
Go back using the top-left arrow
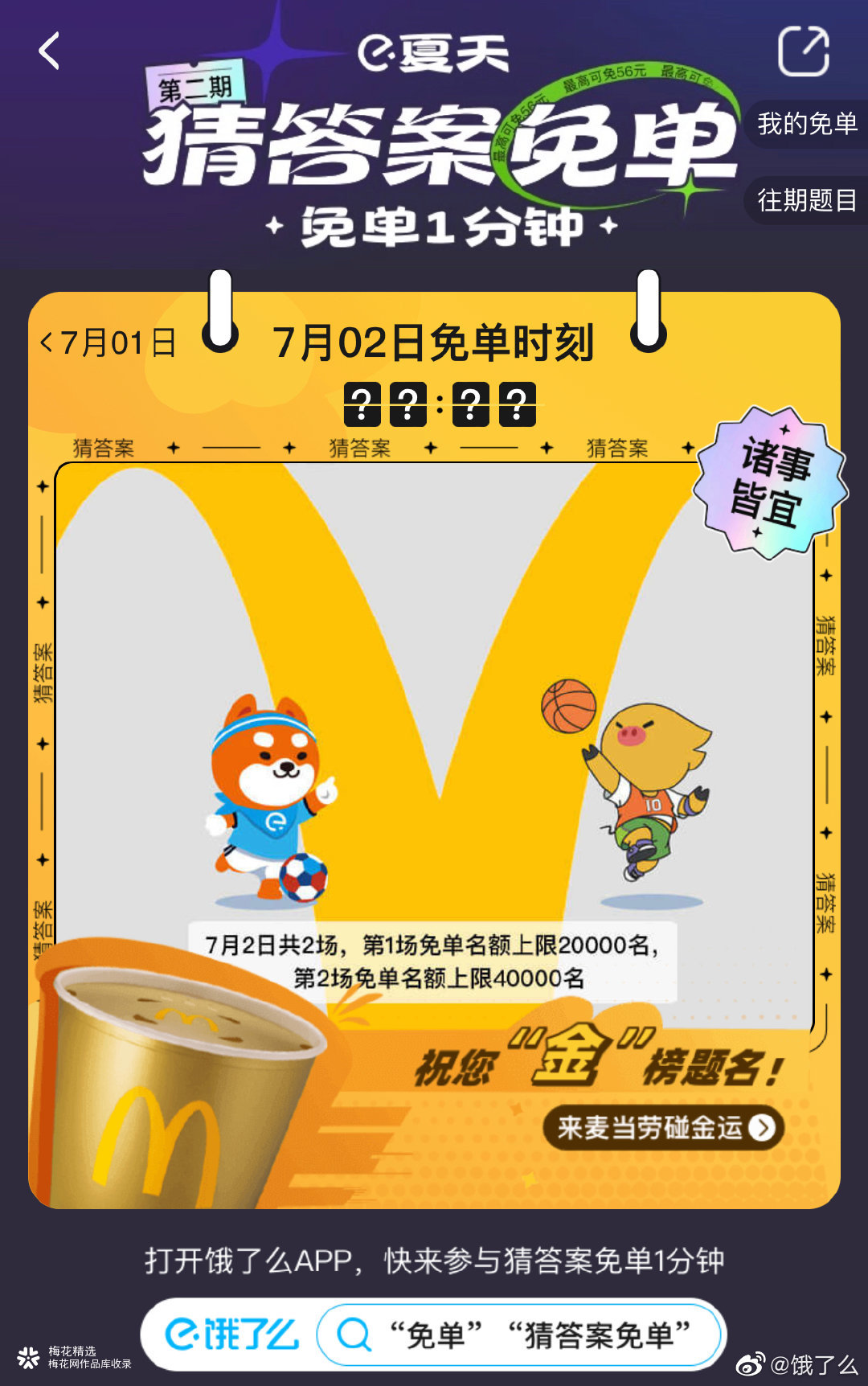coord(50,51)
